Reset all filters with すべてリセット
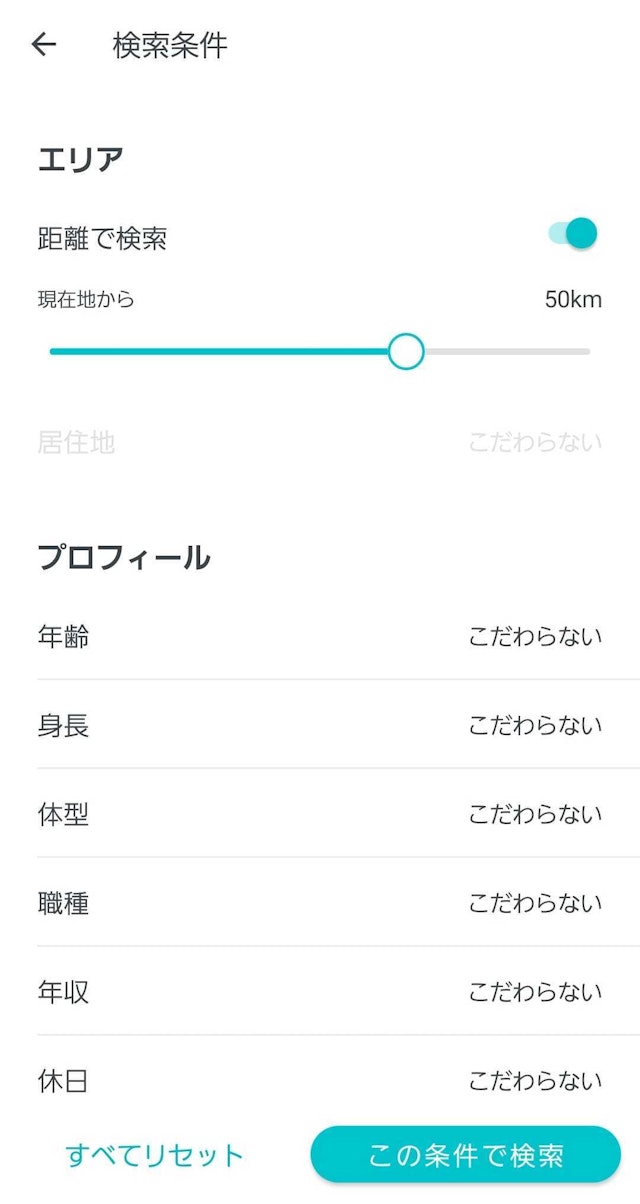The width and height of the screenshot is (640, 1204). 154,1155
